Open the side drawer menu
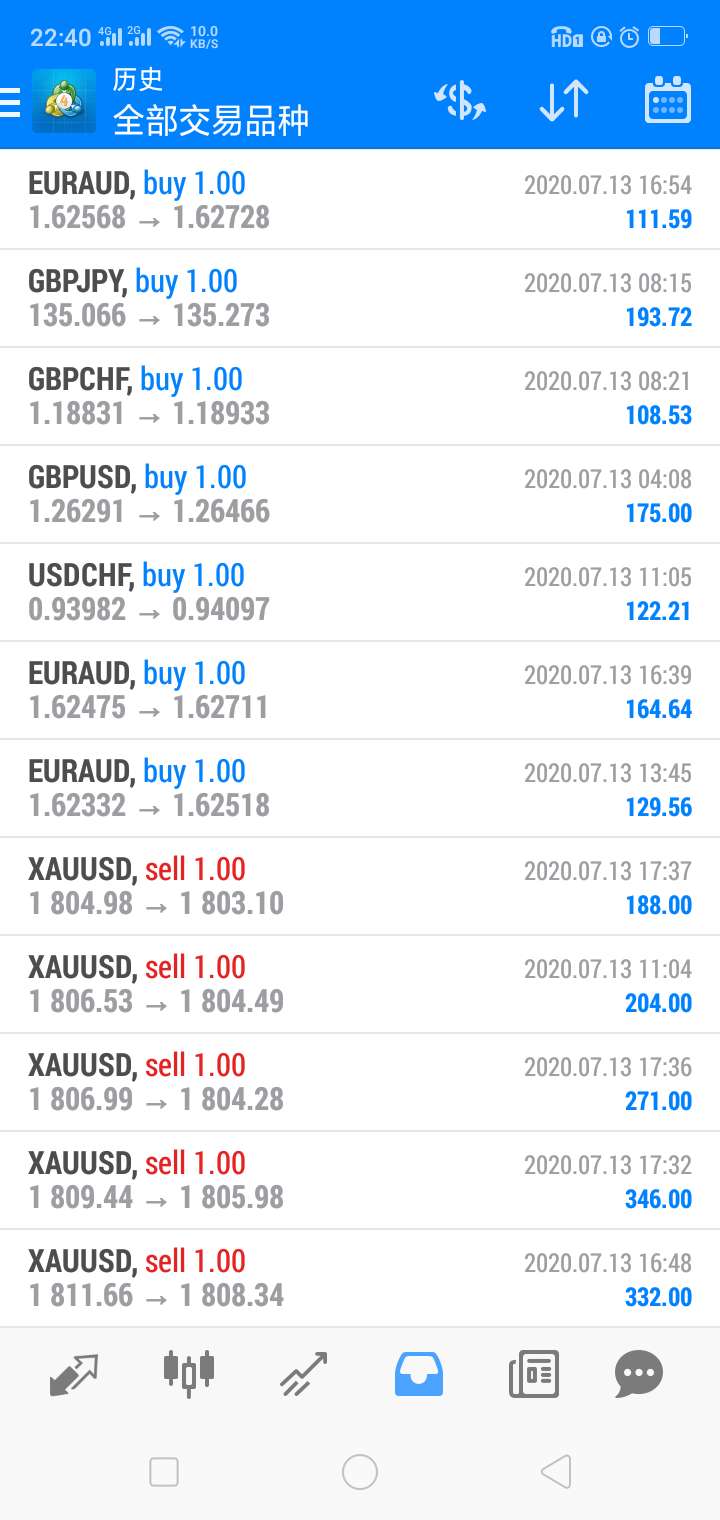 click(10, 101)
